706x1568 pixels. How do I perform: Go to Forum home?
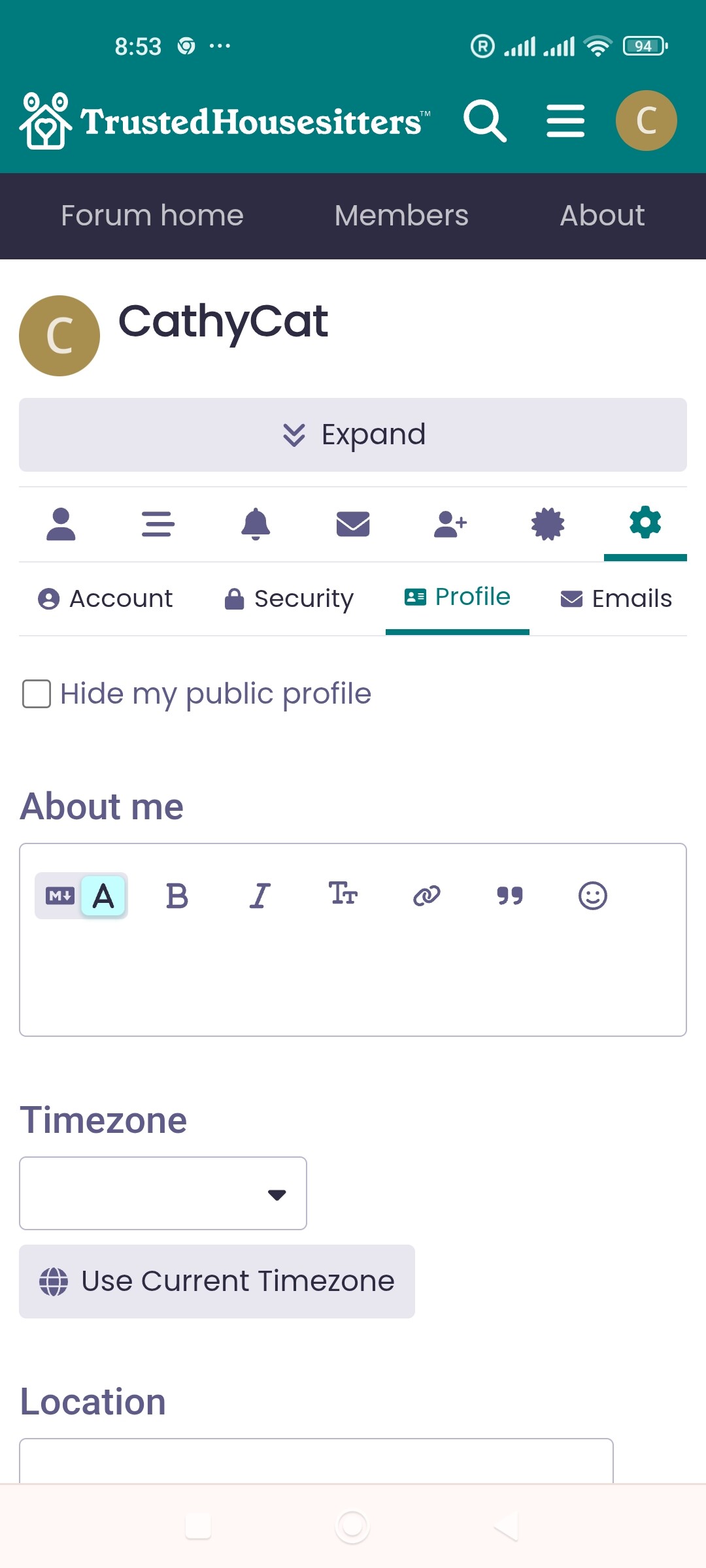[x=152, y=216]
